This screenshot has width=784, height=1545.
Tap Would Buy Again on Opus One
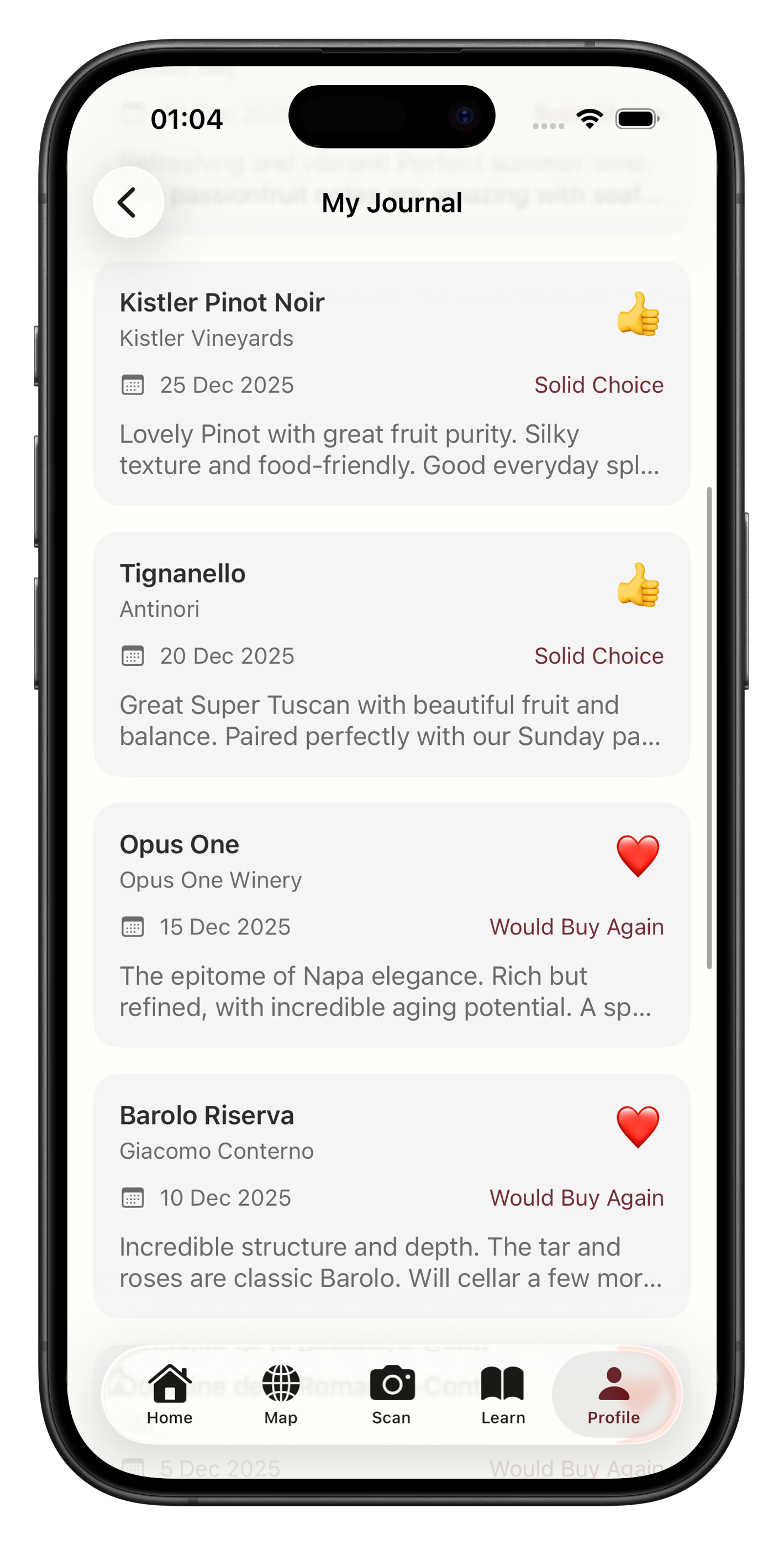[x=576, y=927]
